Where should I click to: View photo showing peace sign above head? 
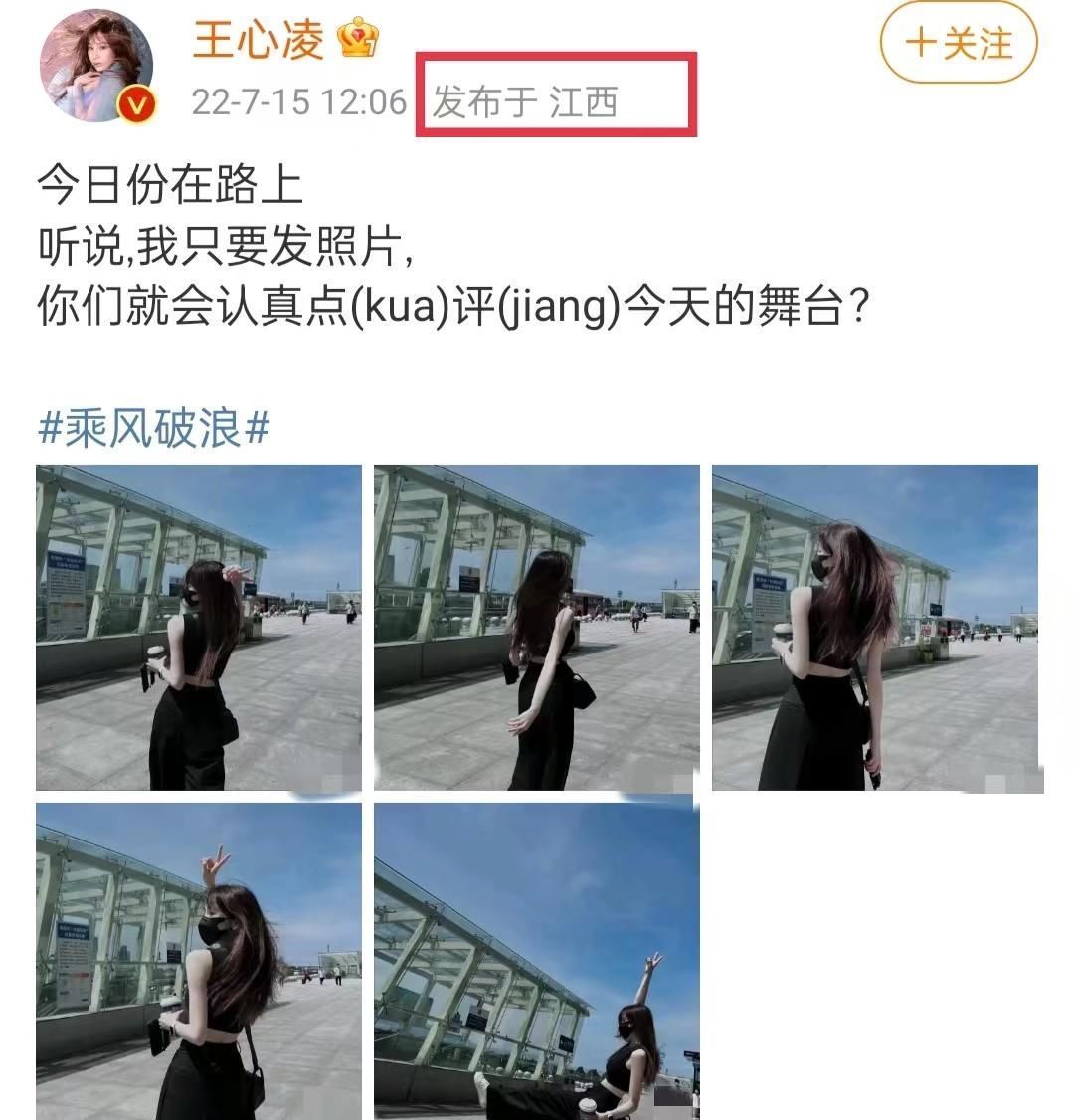coord(199,961)
